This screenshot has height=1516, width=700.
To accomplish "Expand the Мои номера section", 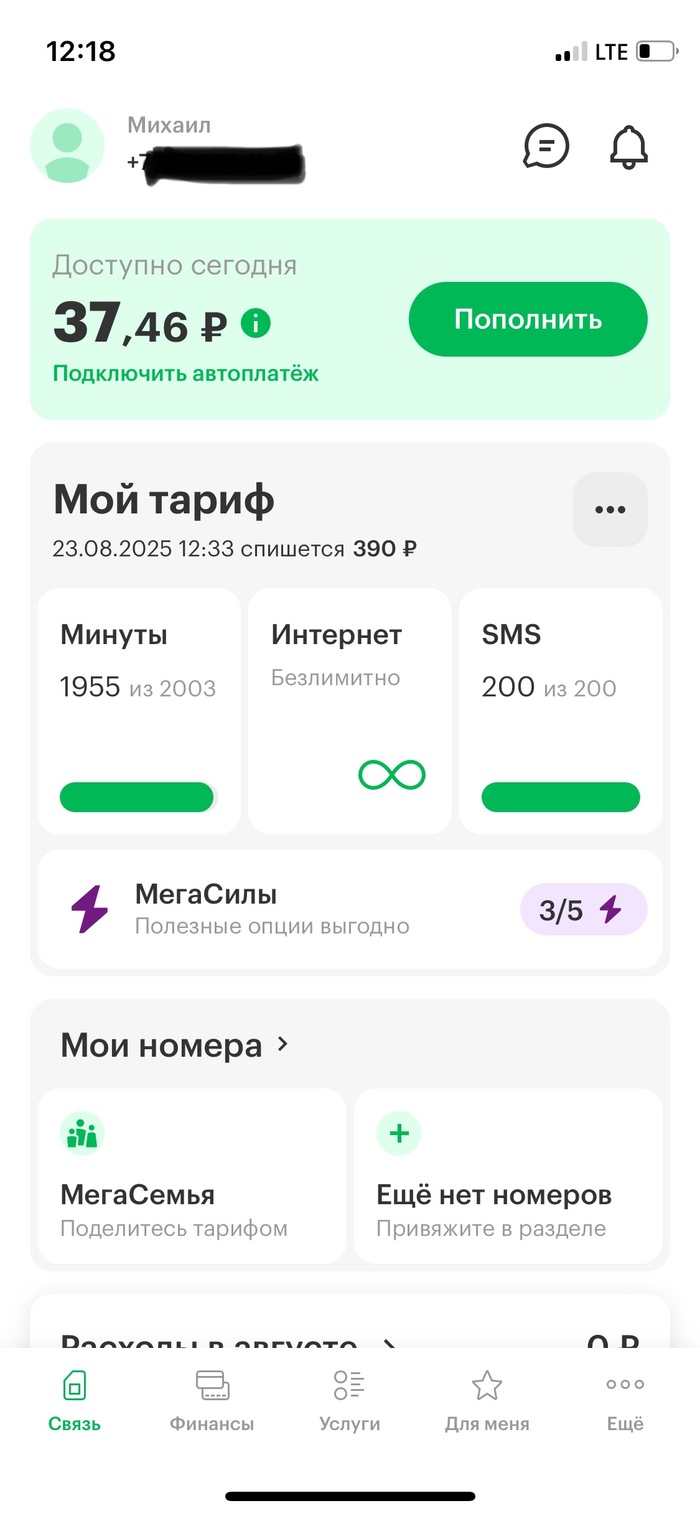I will pos(175,1045).
